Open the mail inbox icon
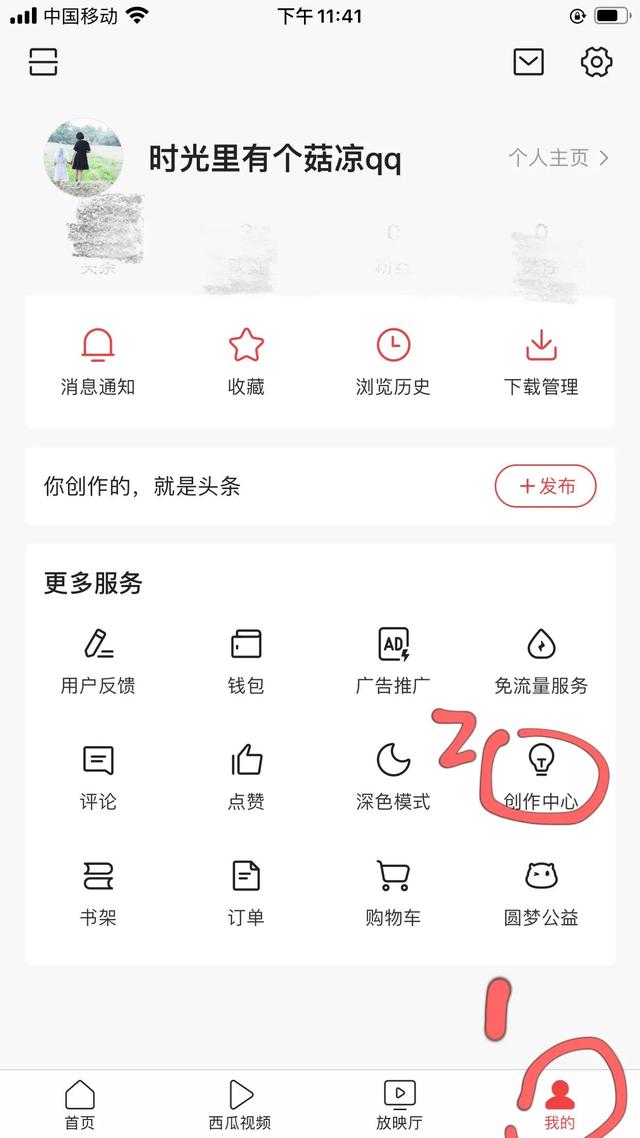 coord(528,62)
